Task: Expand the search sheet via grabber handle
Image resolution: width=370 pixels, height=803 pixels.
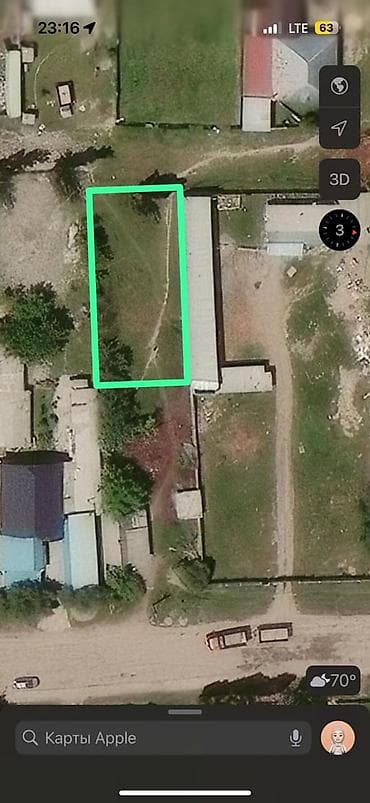Action: pyautogui.click(x=185, y=712)
